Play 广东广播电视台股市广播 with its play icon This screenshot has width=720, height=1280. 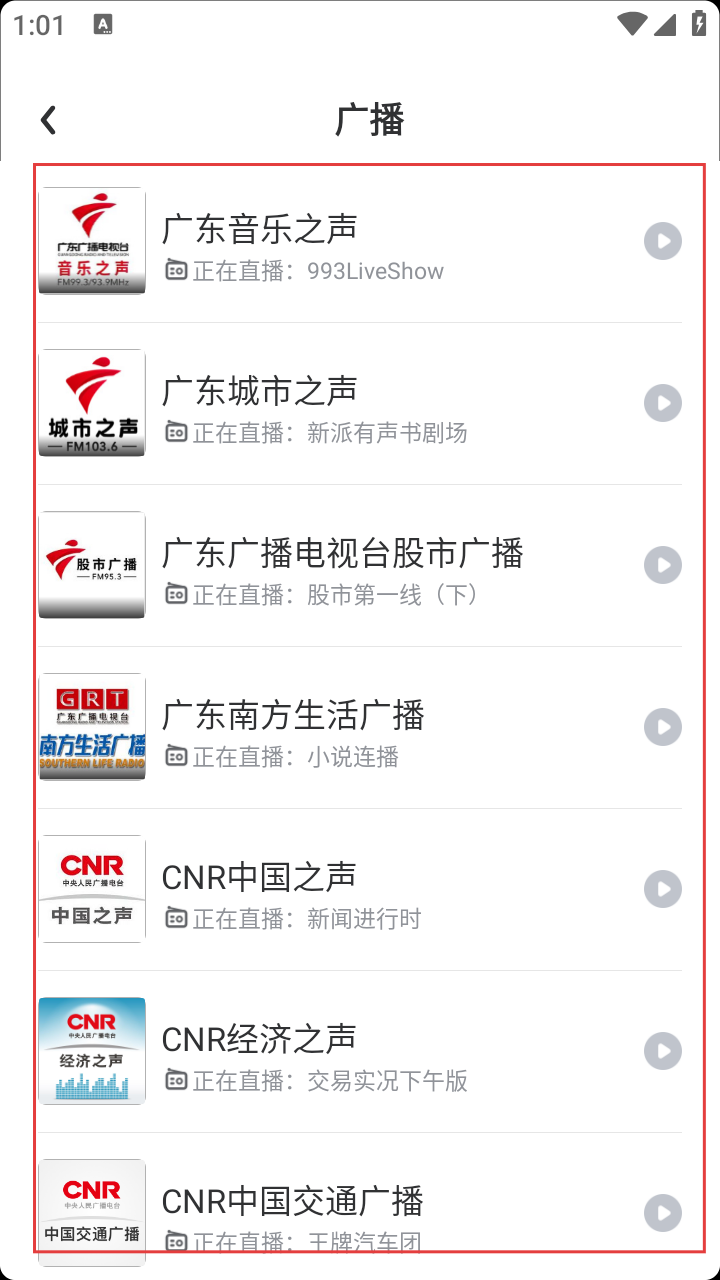pos(662,565)
